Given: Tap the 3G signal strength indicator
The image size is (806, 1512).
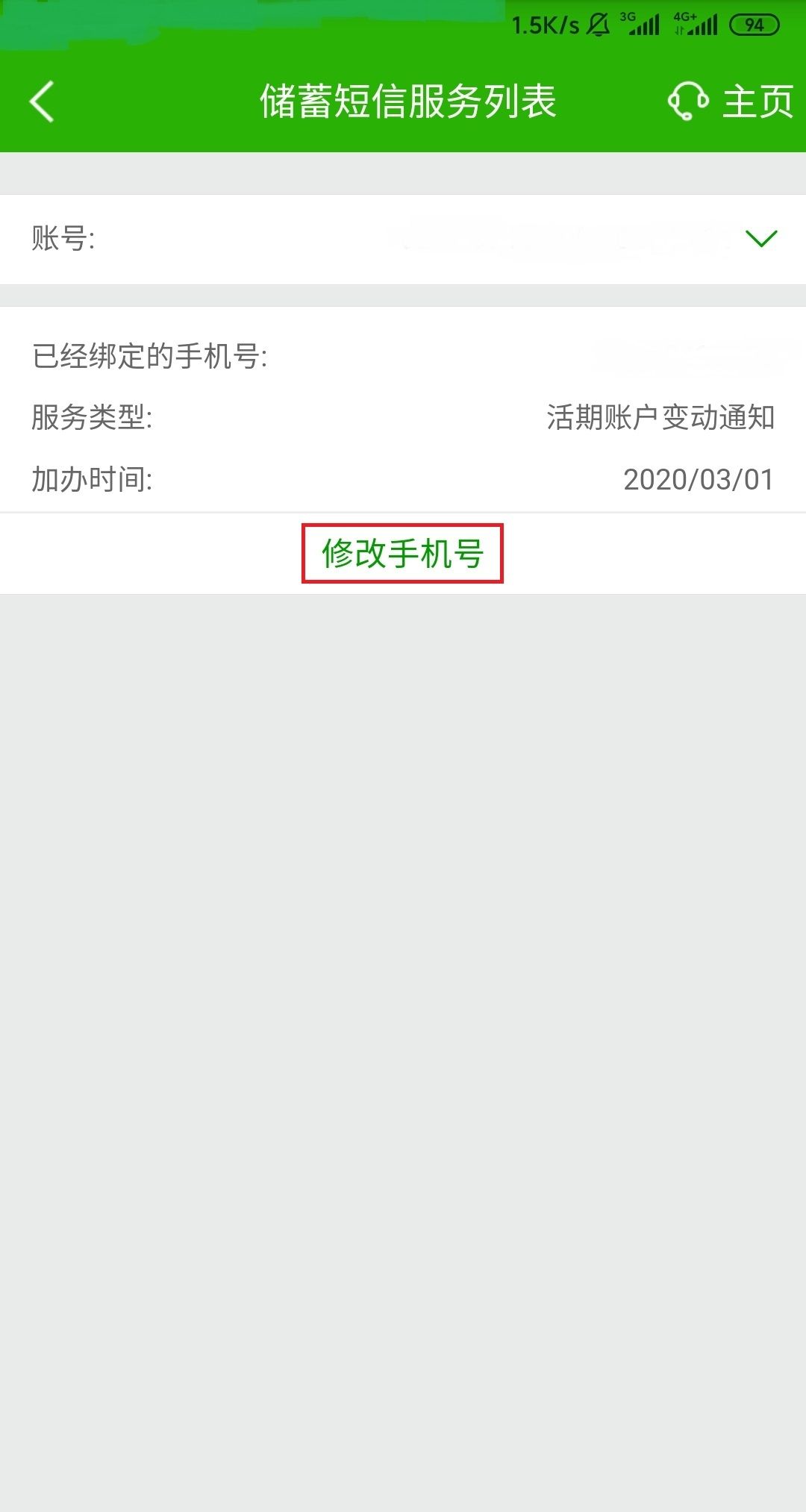Looking at the screenshot, I should point(642,25).
